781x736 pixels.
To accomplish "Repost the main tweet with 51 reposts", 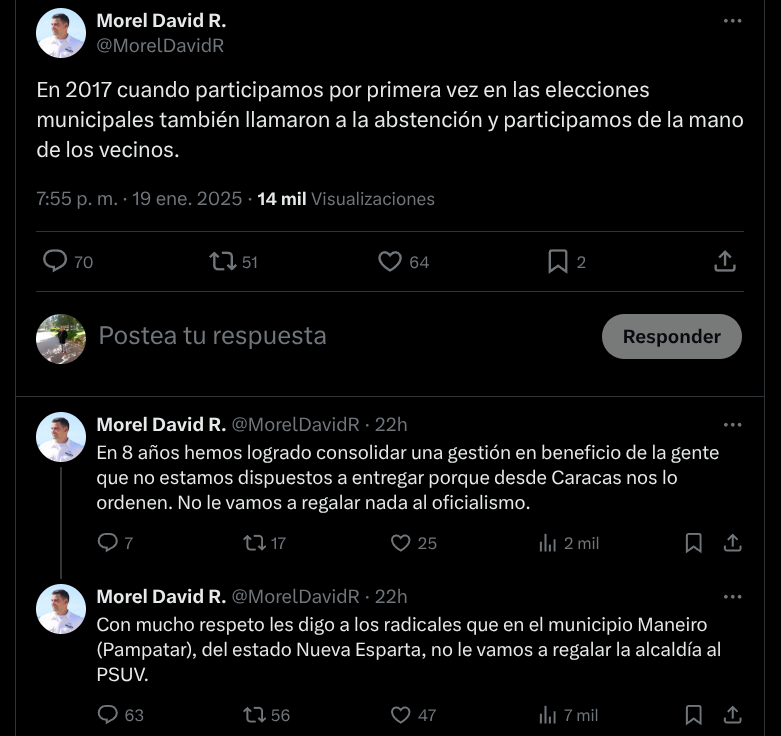I will click(221, 261).
